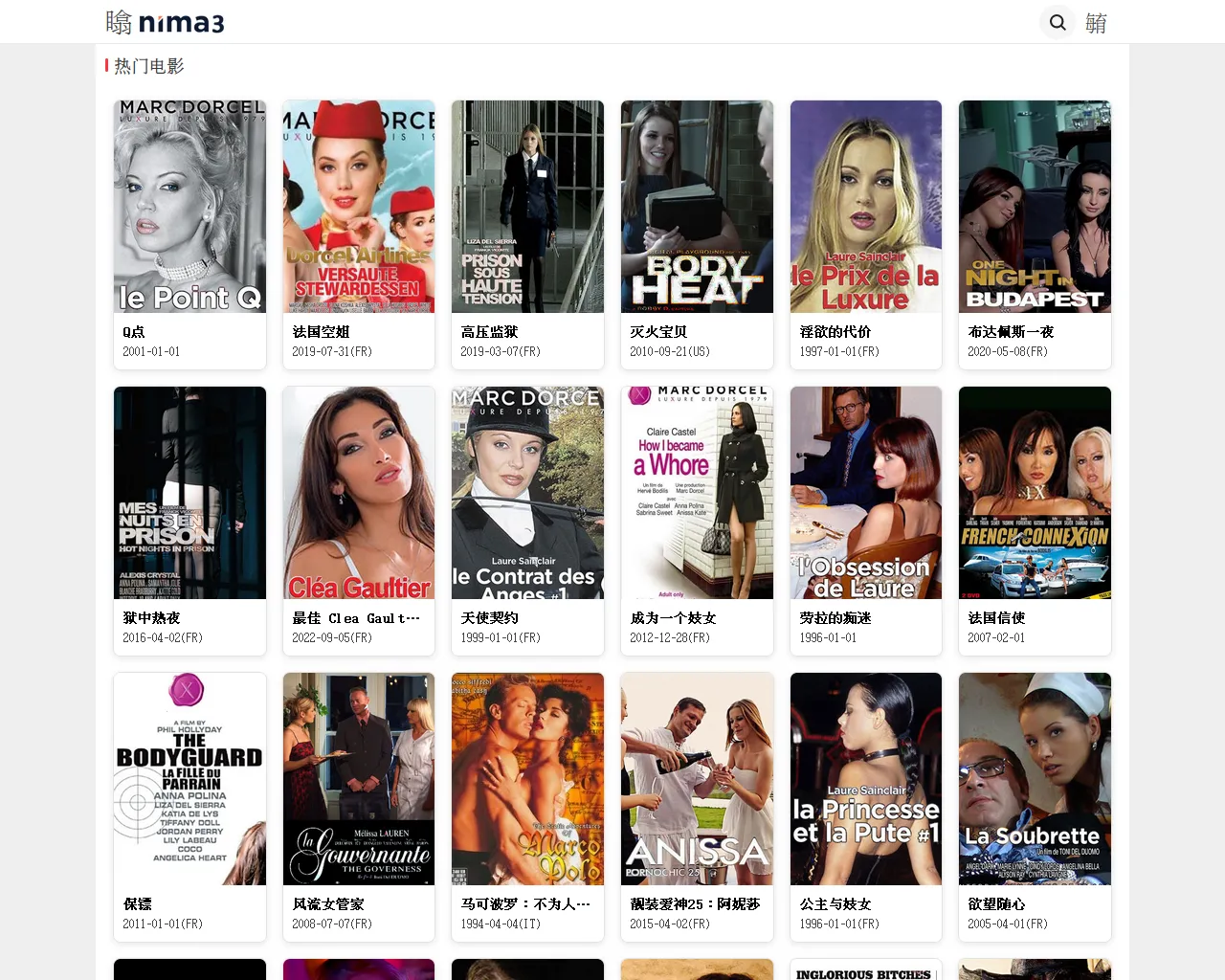This screenshot has width=1225, height=980.
Task: View the 欲望随心 movie card
Action: (x=1035, y=807)
